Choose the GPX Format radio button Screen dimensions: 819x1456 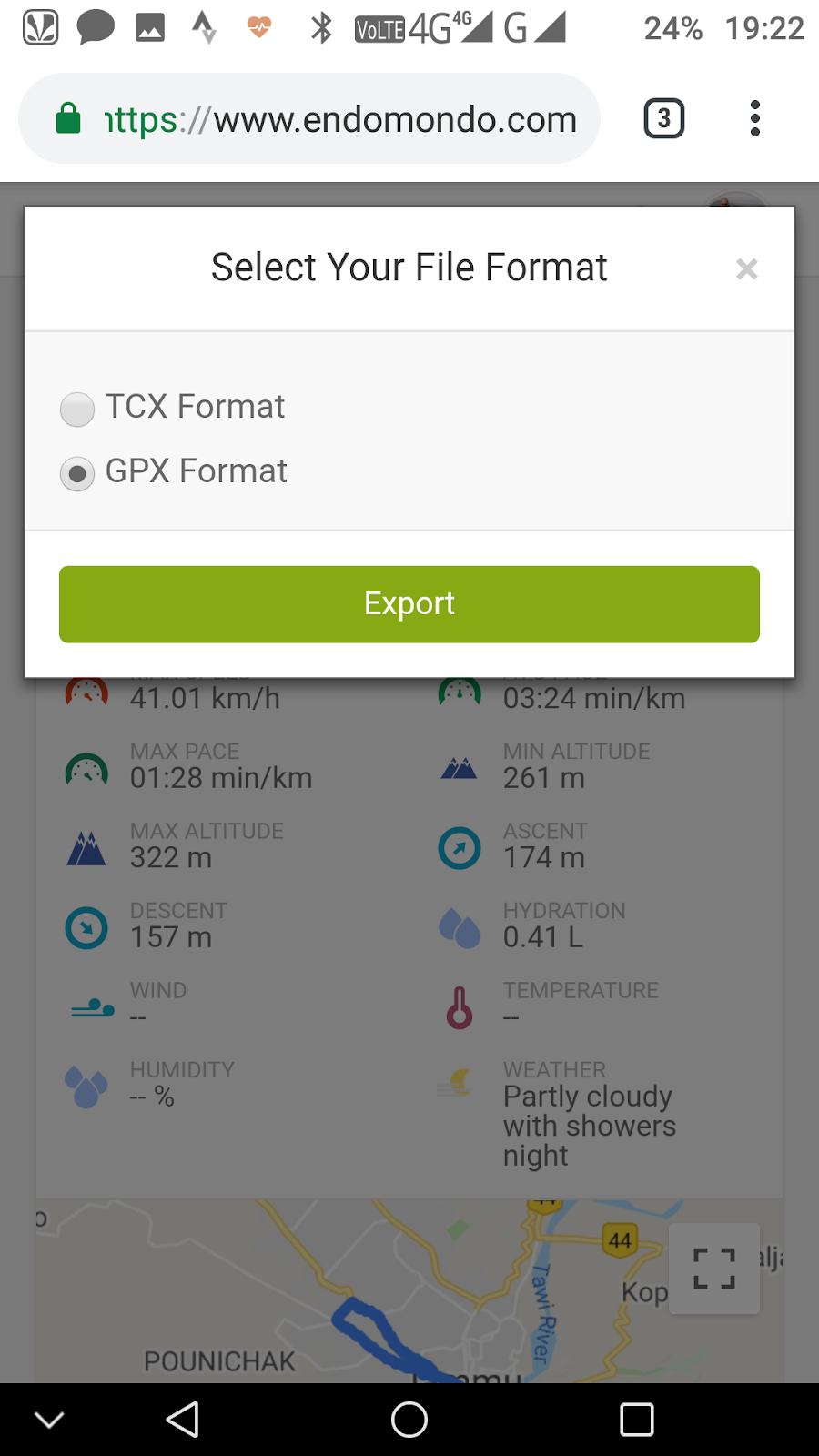(77, 473)
